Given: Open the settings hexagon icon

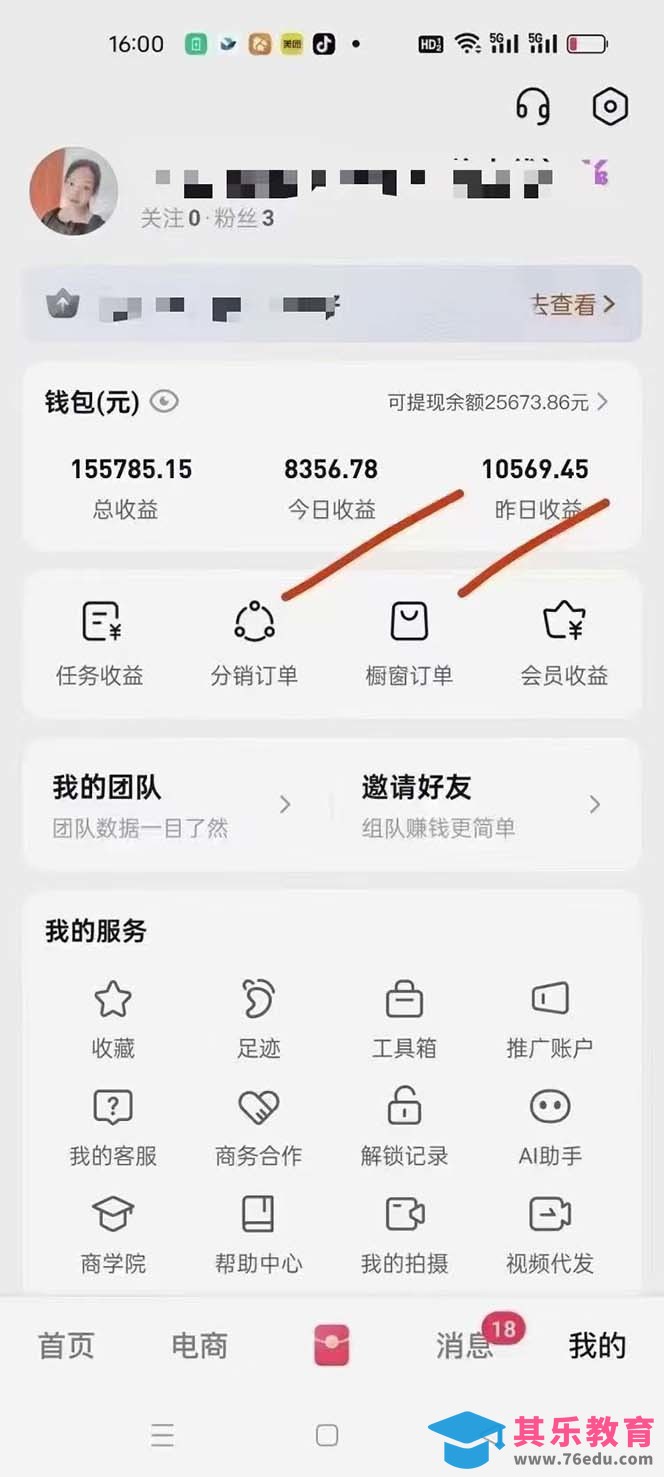Looking at the screenshot, I should pos(610,106).
